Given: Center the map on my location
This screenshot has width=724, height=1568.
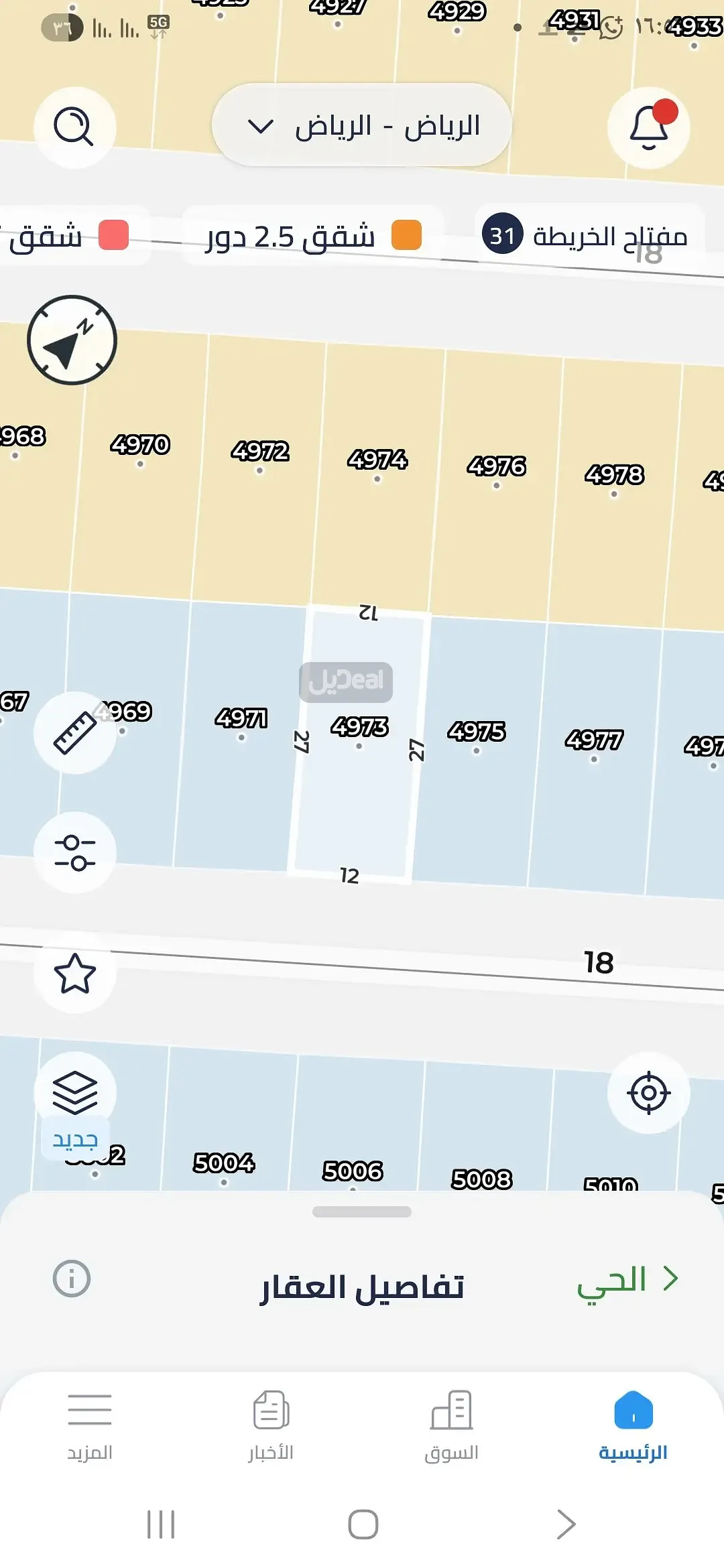Looking at the screenshot, I should point(648,1093).
